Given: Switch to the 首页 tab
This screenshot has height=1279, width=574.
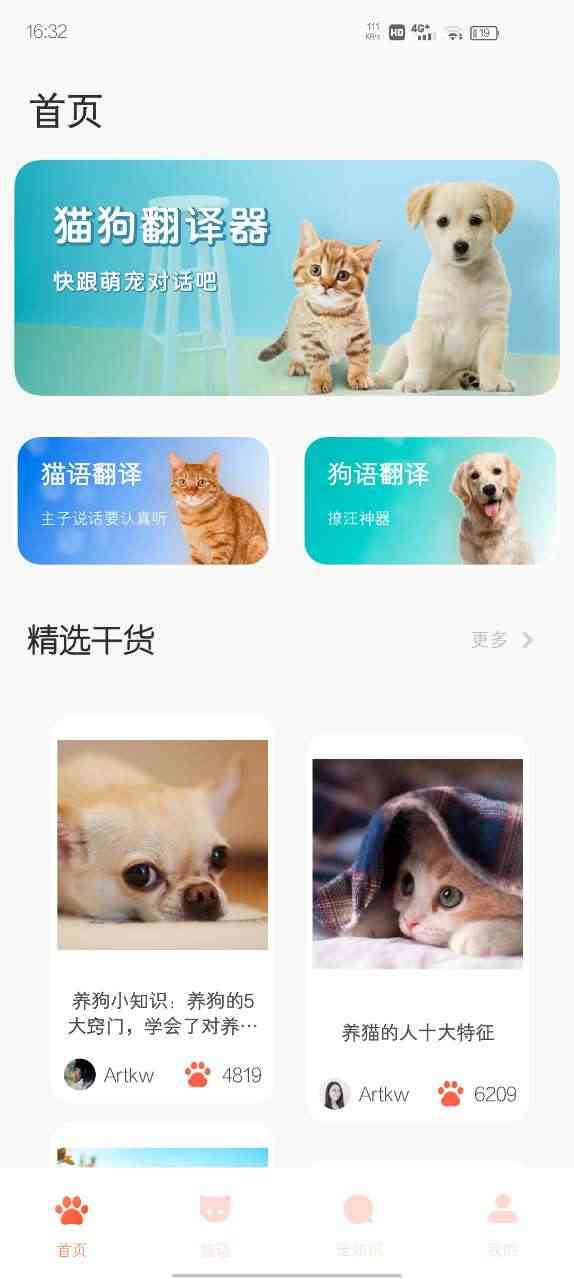Looking at the screenshot, I should point(72,1224).
